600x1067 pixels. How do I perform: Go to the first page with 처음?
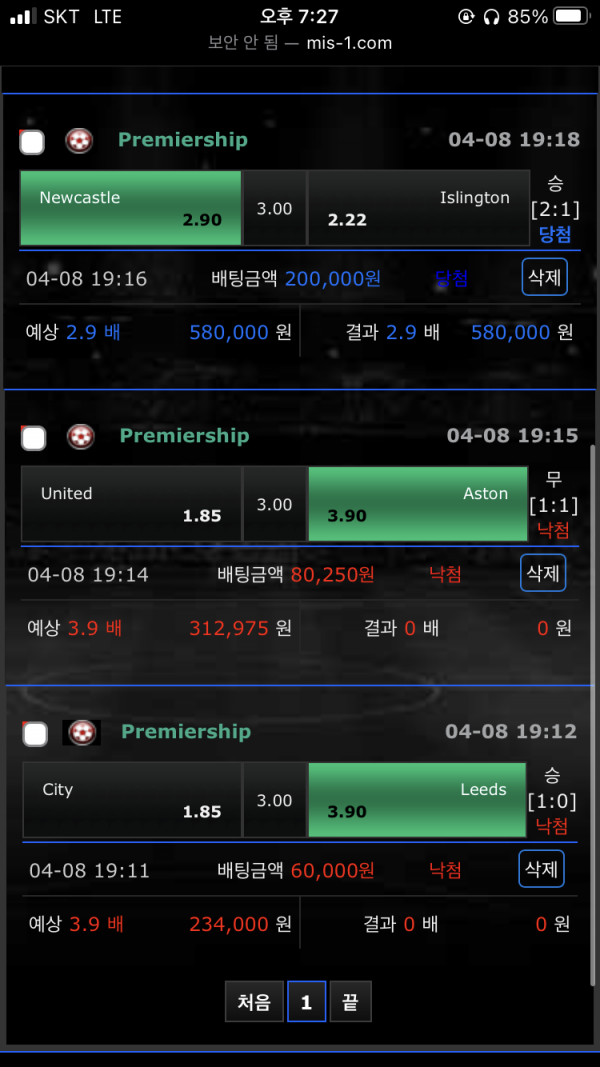pos(254,1001)
